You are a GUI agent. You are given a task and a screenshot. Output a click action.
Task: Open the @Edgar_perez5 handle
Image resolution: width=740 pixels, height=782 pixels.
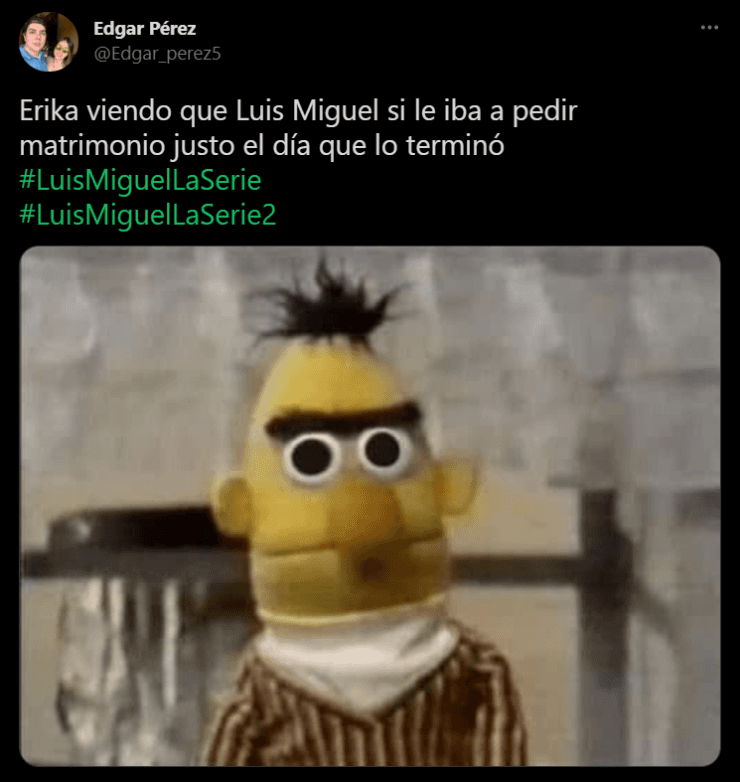tap(157, 54)
